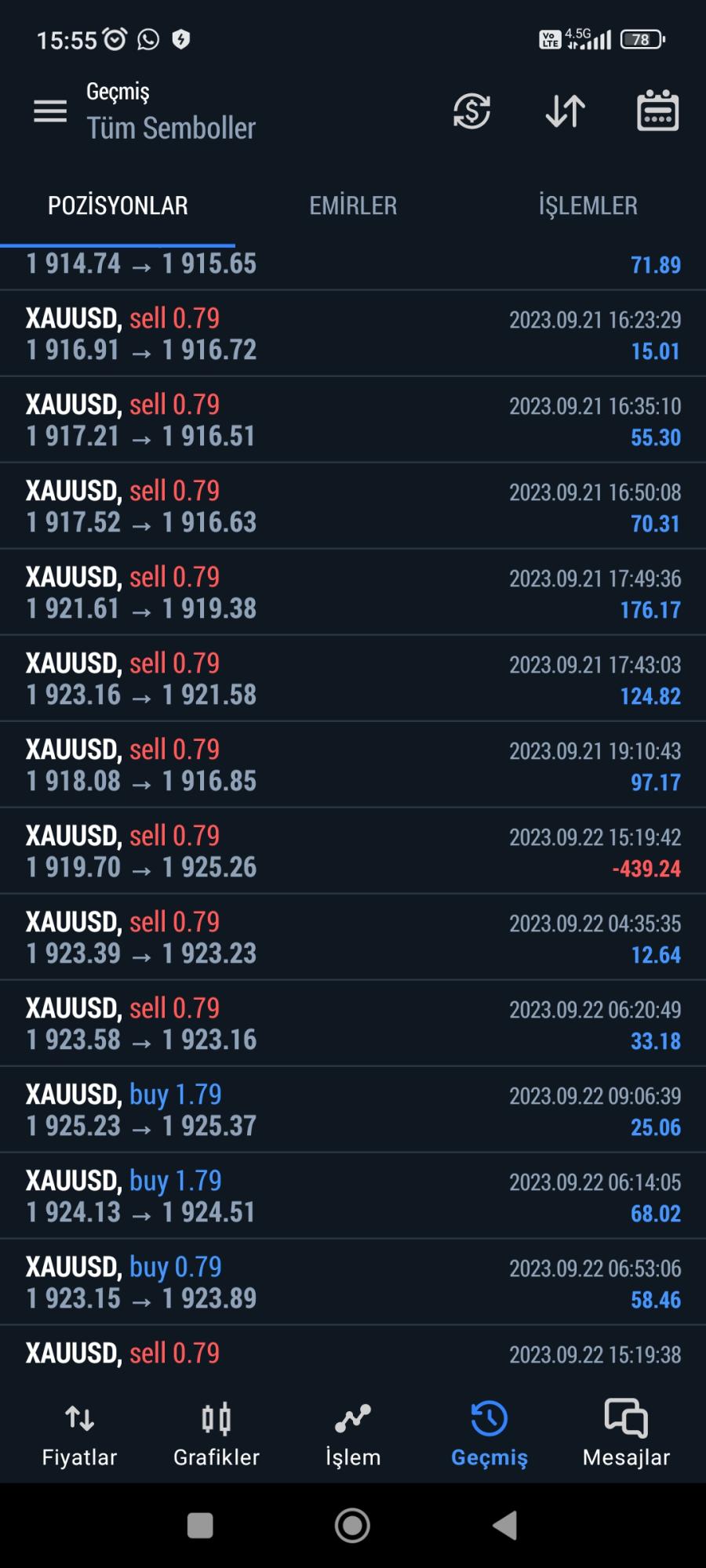This screenshot has height=1568, width=706.
Task: Select the POZİSYONLAR tab
Action: [x=118, y=205]
